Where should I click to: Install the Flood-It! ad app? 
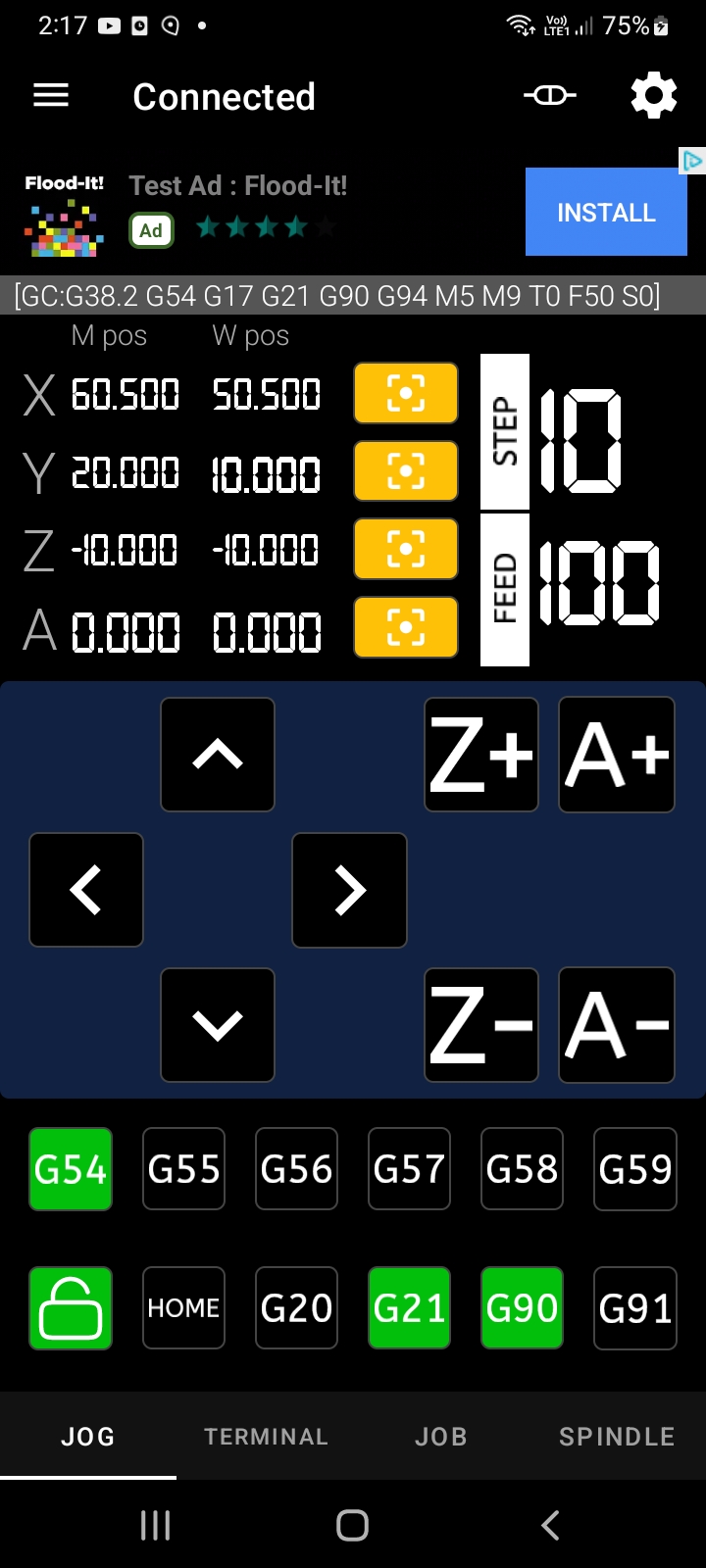605,212
